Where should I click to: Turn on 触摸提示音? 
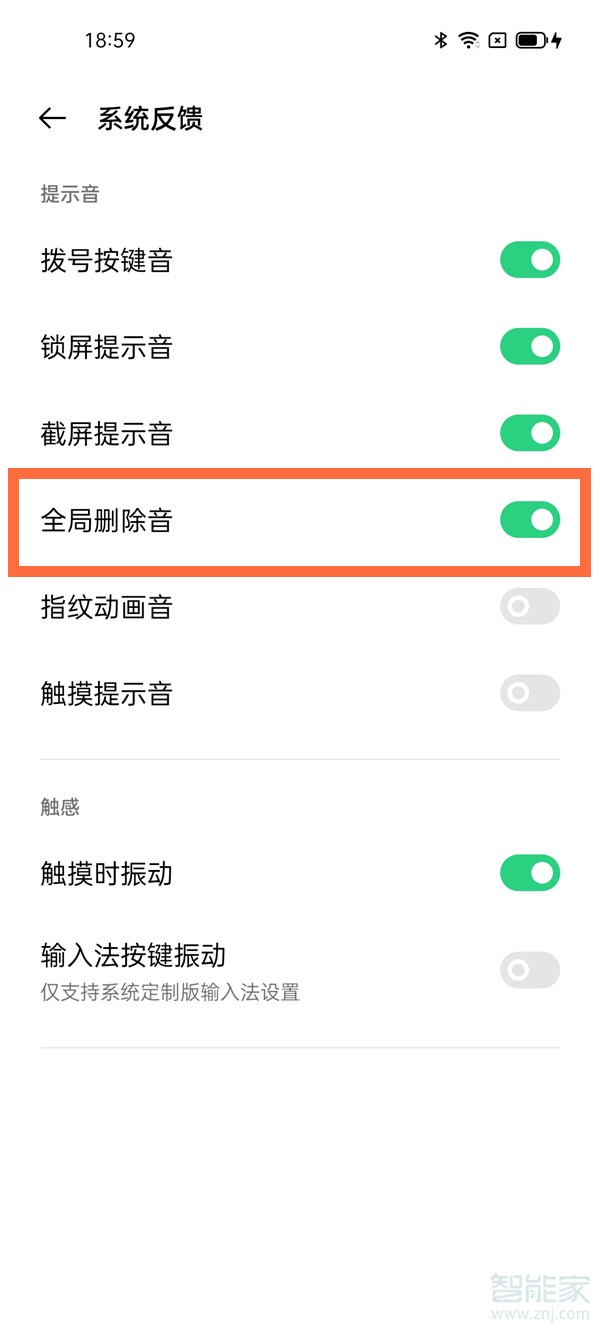530,693
